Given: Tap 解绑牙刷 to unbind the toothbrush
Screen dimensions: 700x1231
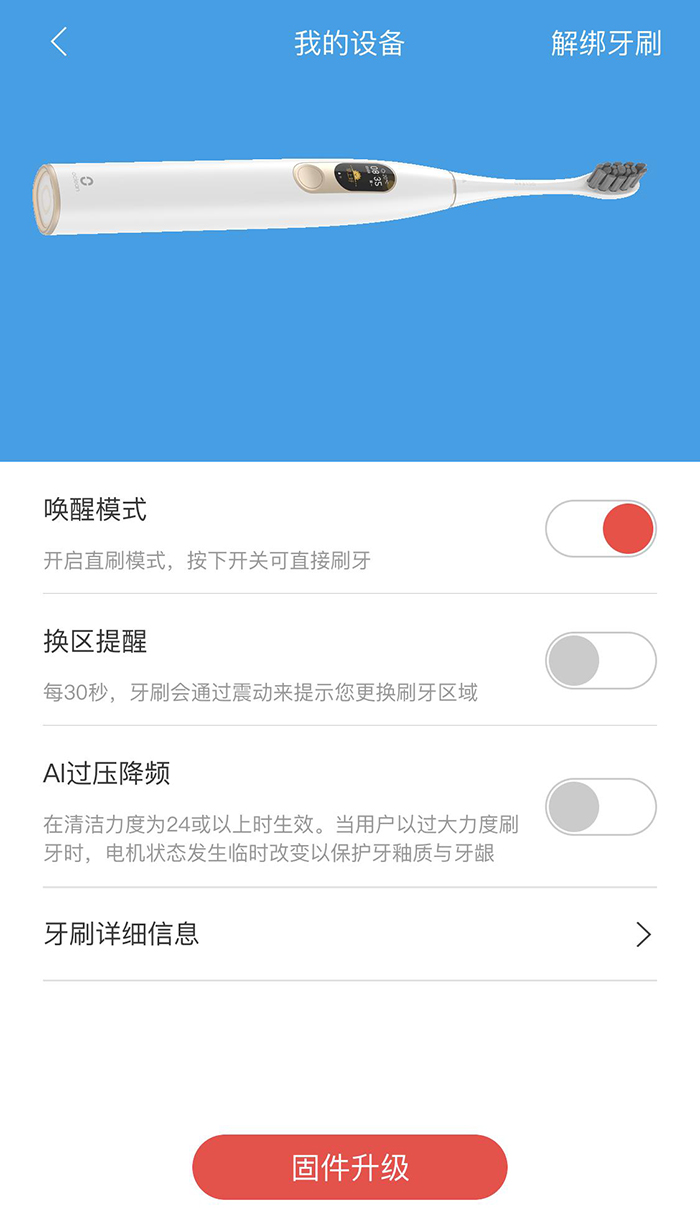Looking at the screenshot, I should (x=606, y=44).
